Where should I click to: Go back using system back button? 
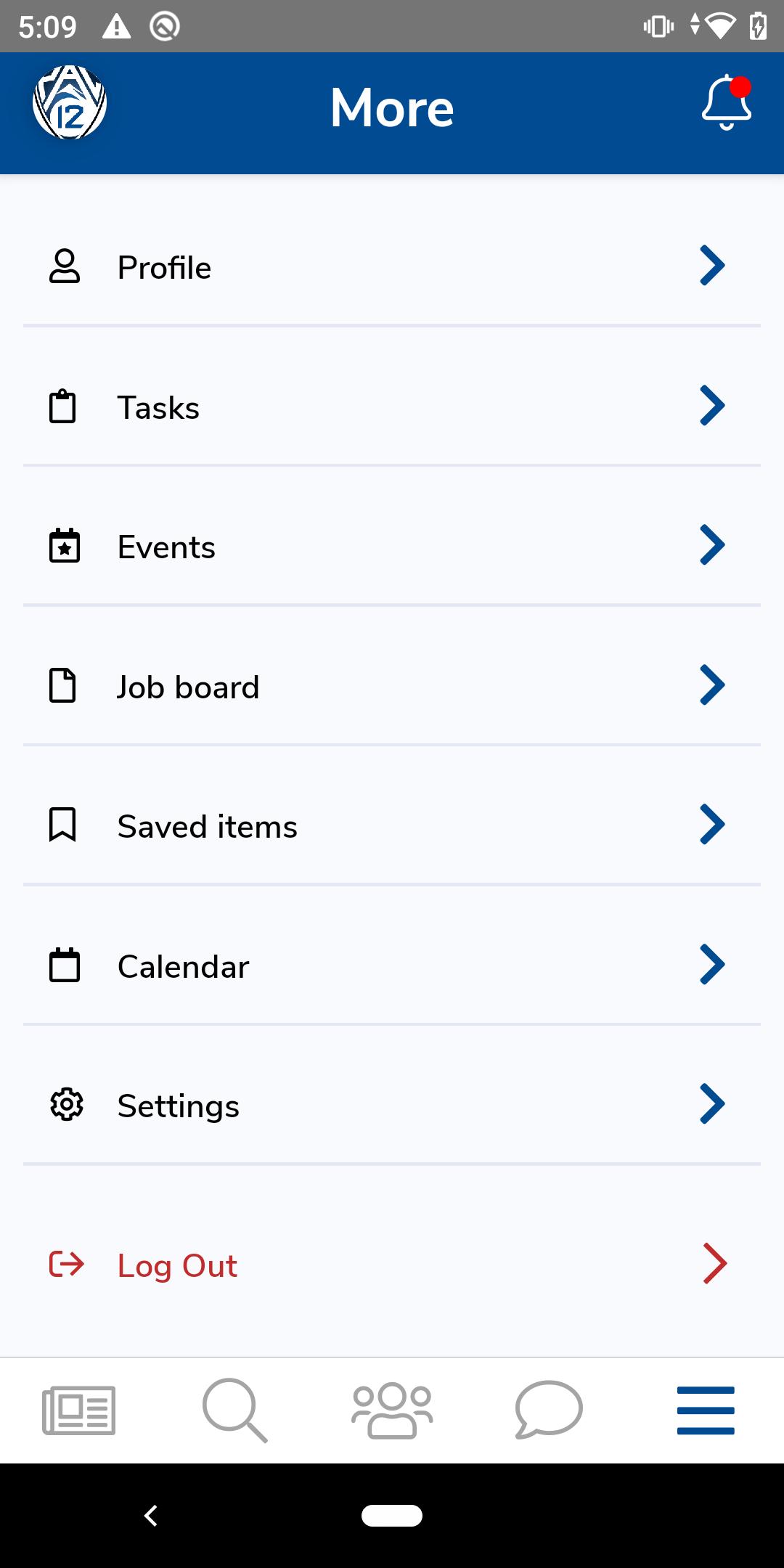click(x=151, y=1516)
